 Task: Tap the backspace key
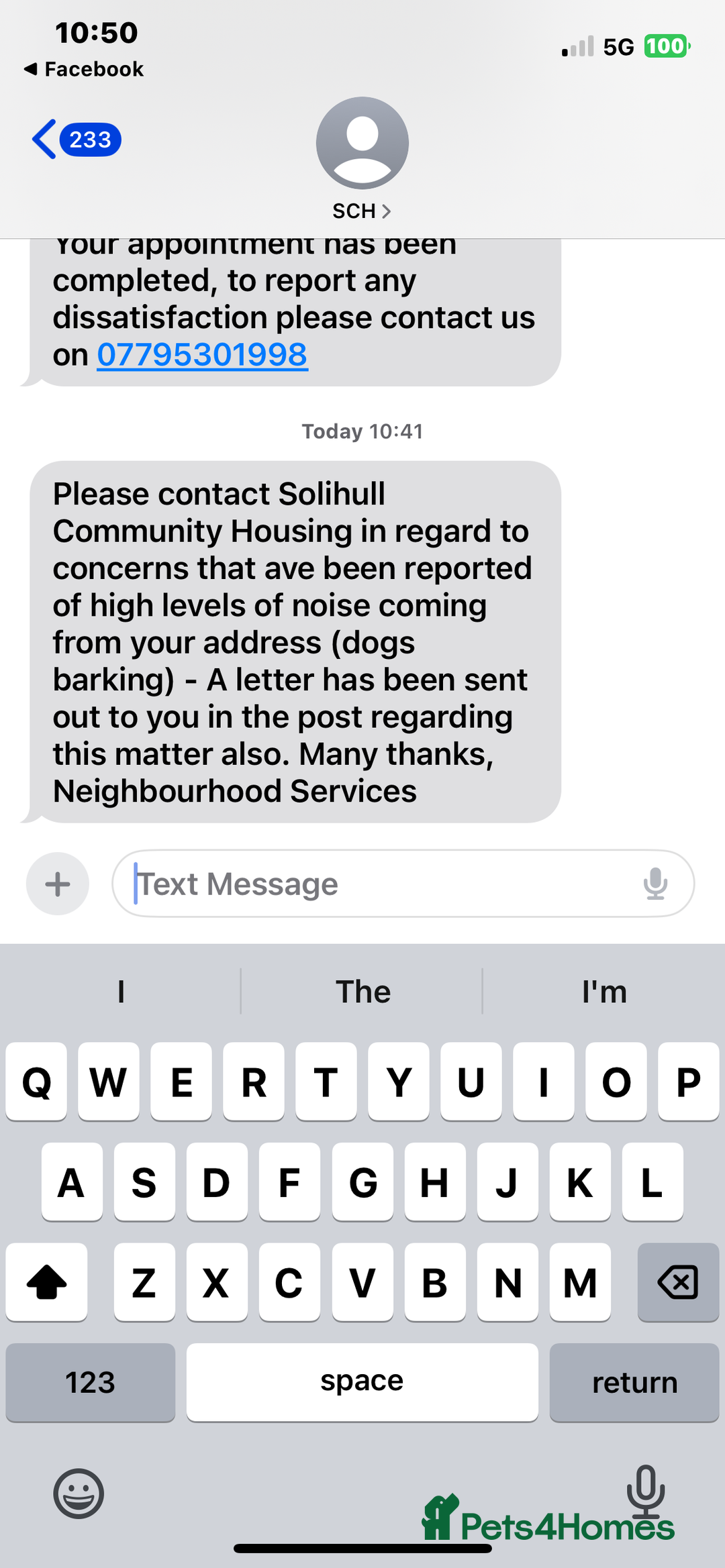coord(678,1282)
